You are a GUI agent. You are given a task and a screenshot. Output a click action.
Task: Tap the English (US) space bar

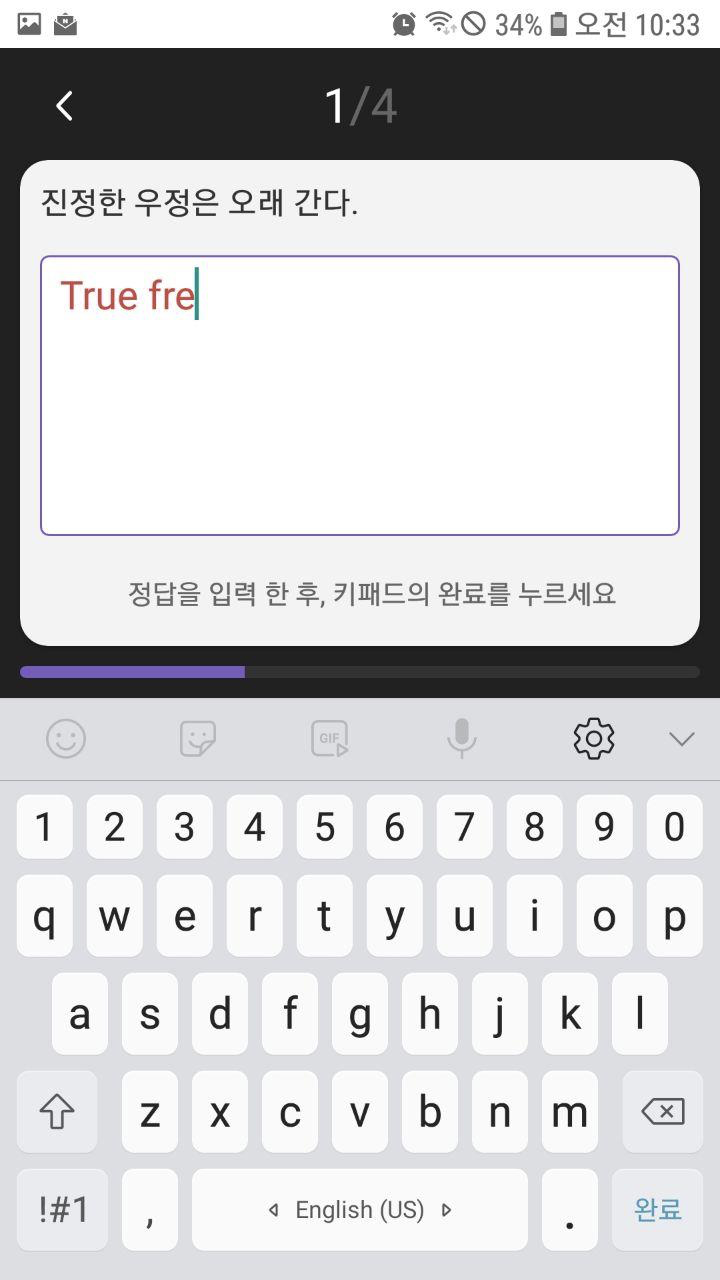coord(360,1210)
